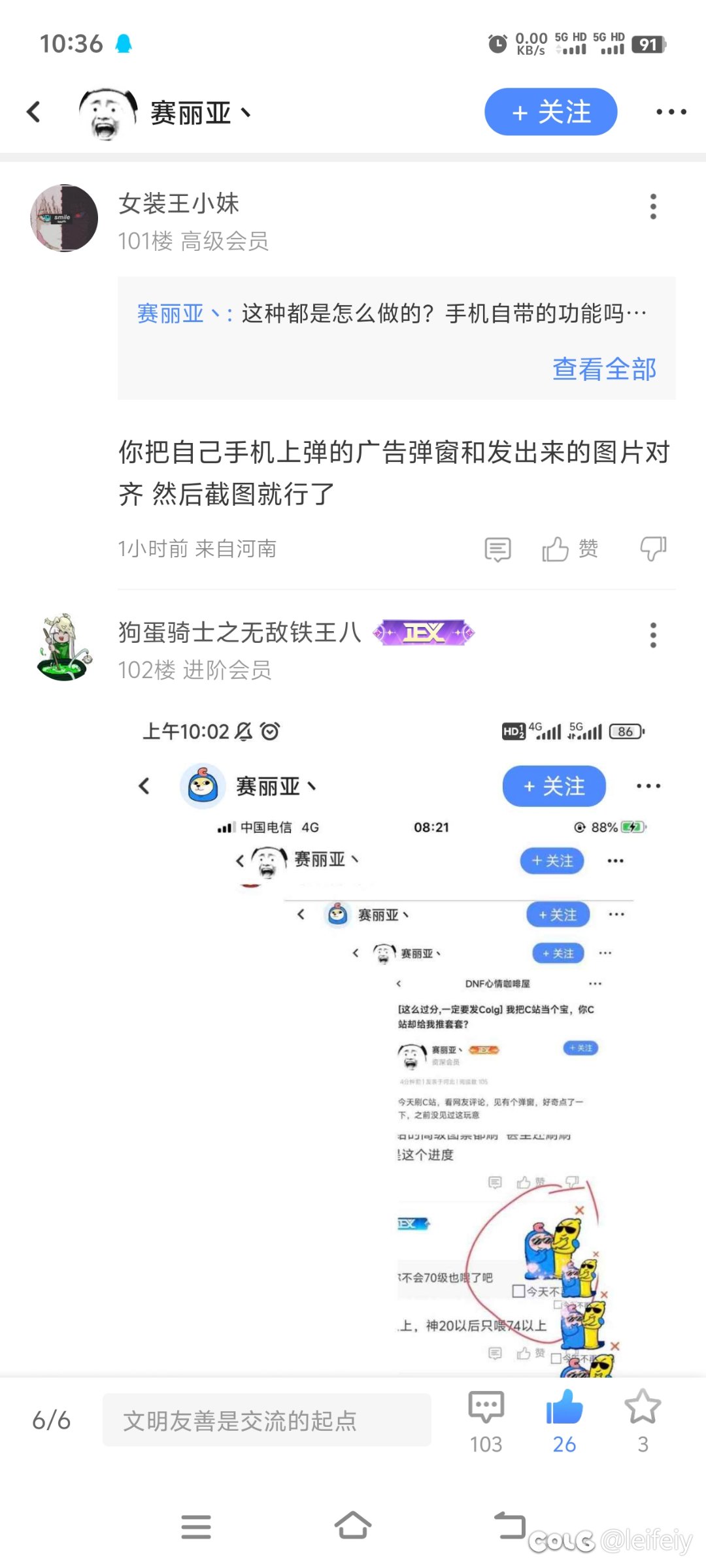
Task: Open the 6/6 page indicator
Action: click(x=52, y=1420)
